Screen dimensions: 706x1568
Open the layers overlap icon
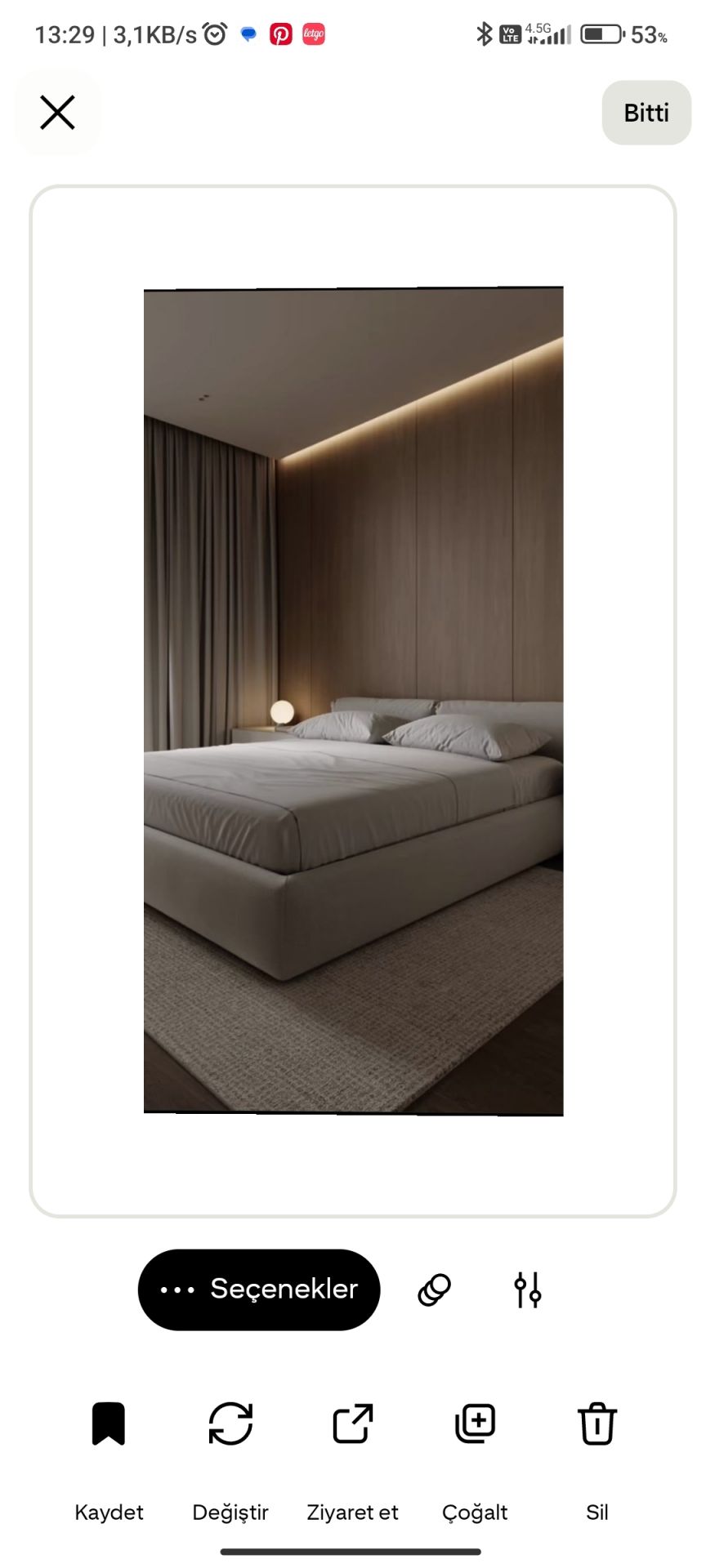coord(434,1290)
